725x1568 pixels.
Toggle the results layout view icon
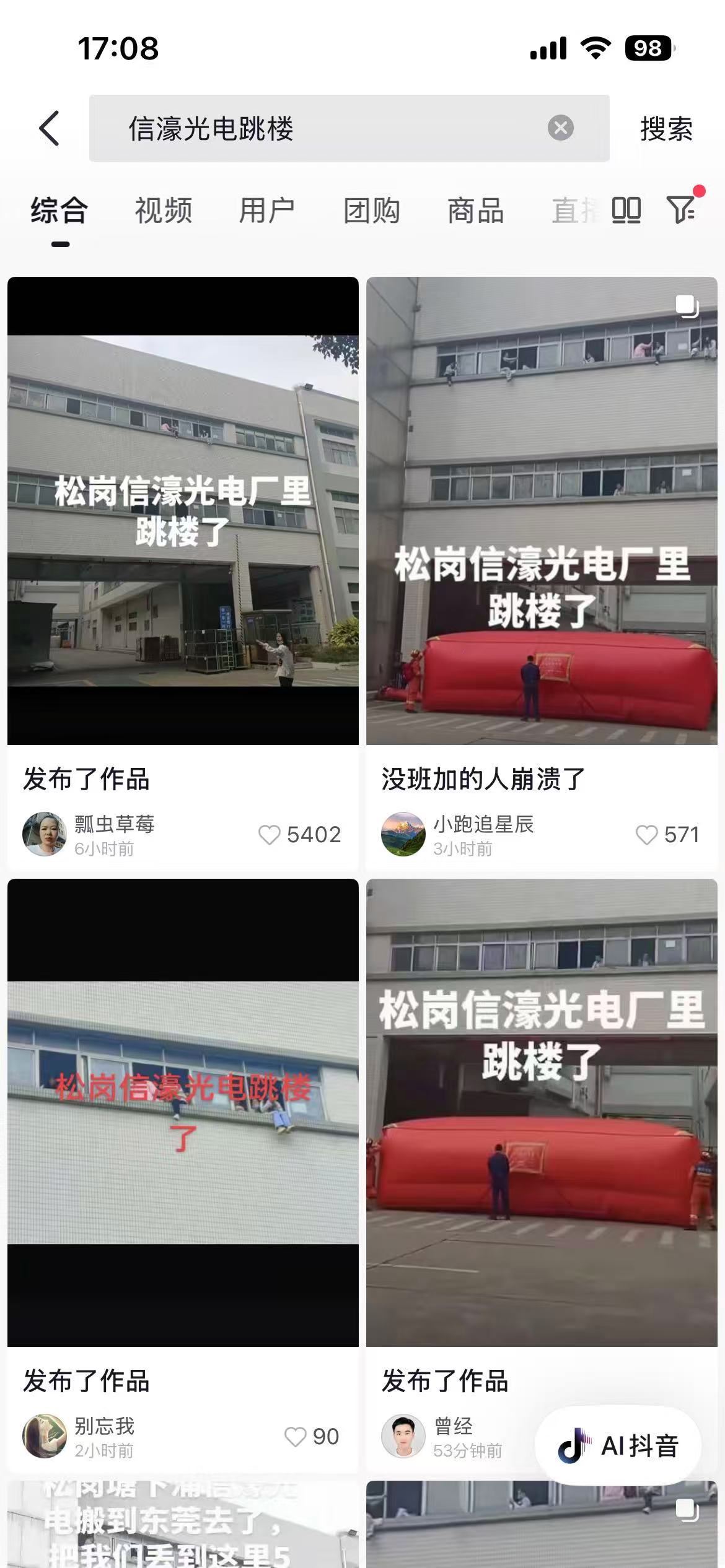tap(626, 210)
